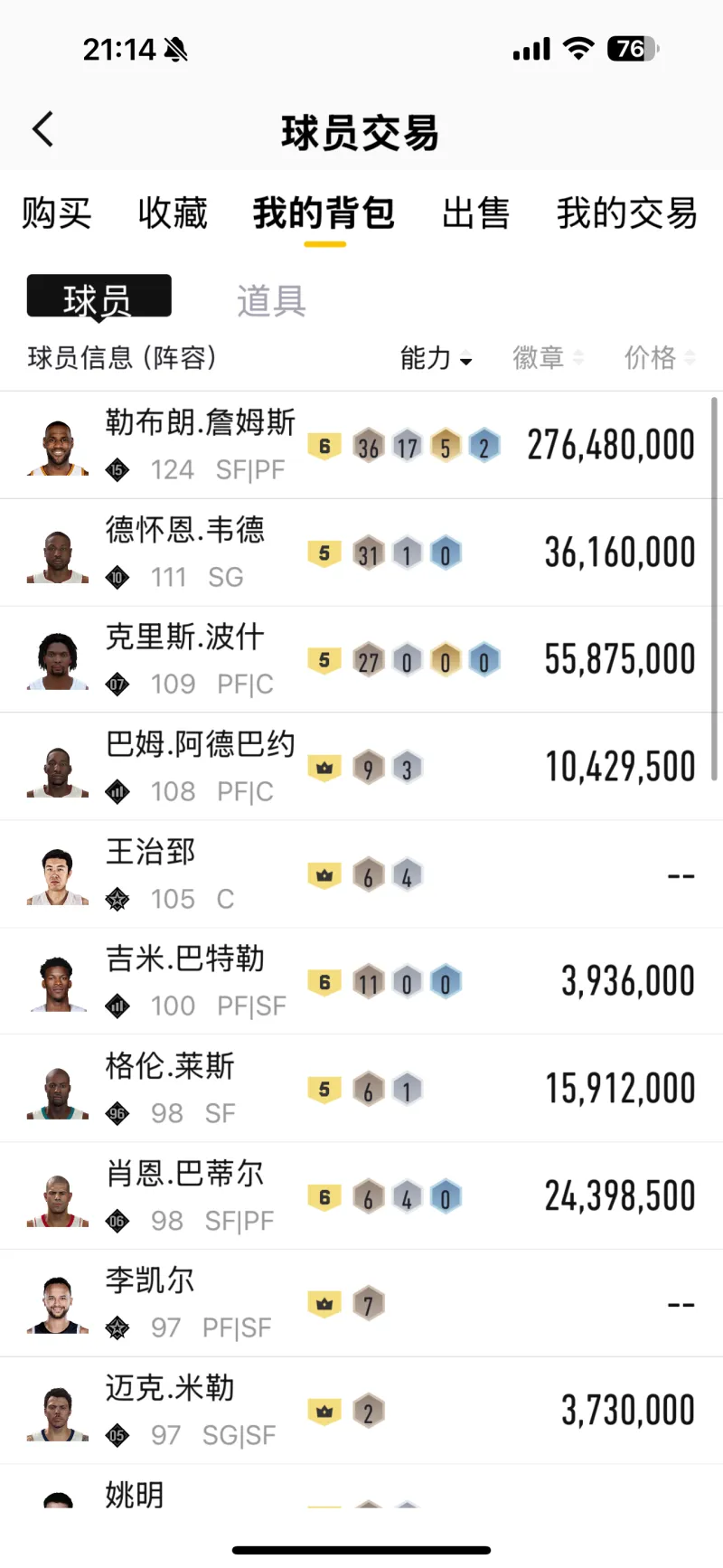The width and height of the screenshot is (723, 1568).
Task: Open player 勒布朗.詹姆斯
Action: click(200, 422)
